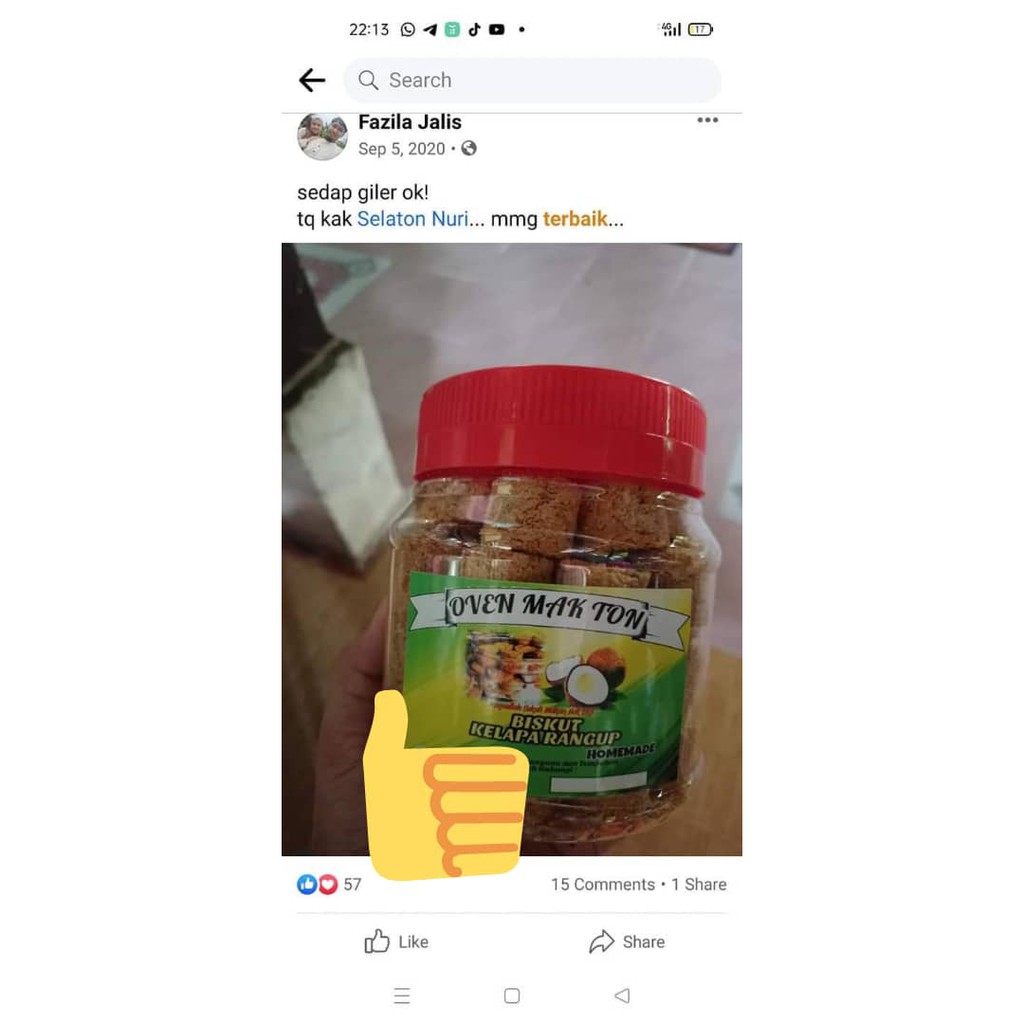Open the 15 Comments

pyautogui.click(x=602, y=884)
